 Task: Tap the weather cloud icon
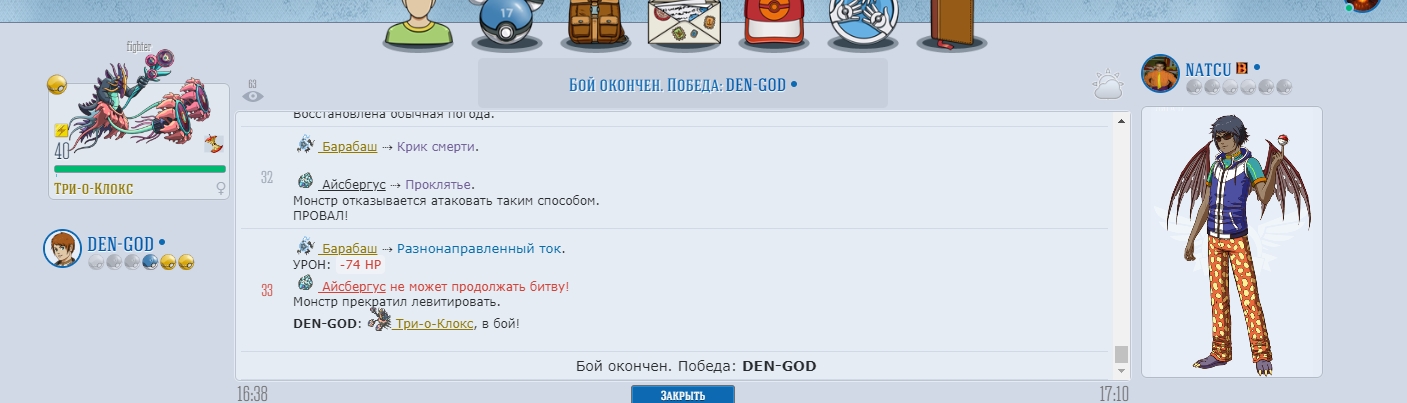1109,87
